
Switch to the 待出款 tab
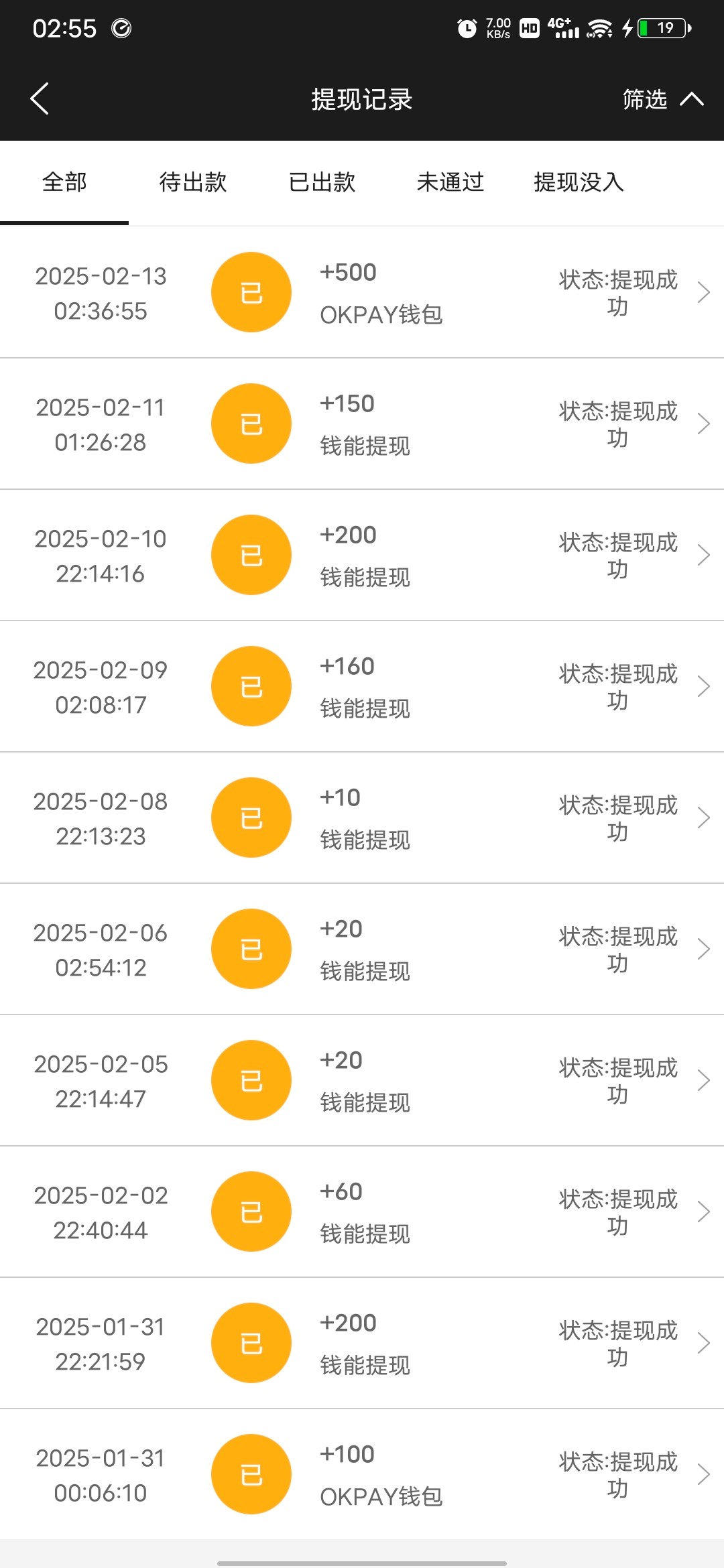(193, 182)
